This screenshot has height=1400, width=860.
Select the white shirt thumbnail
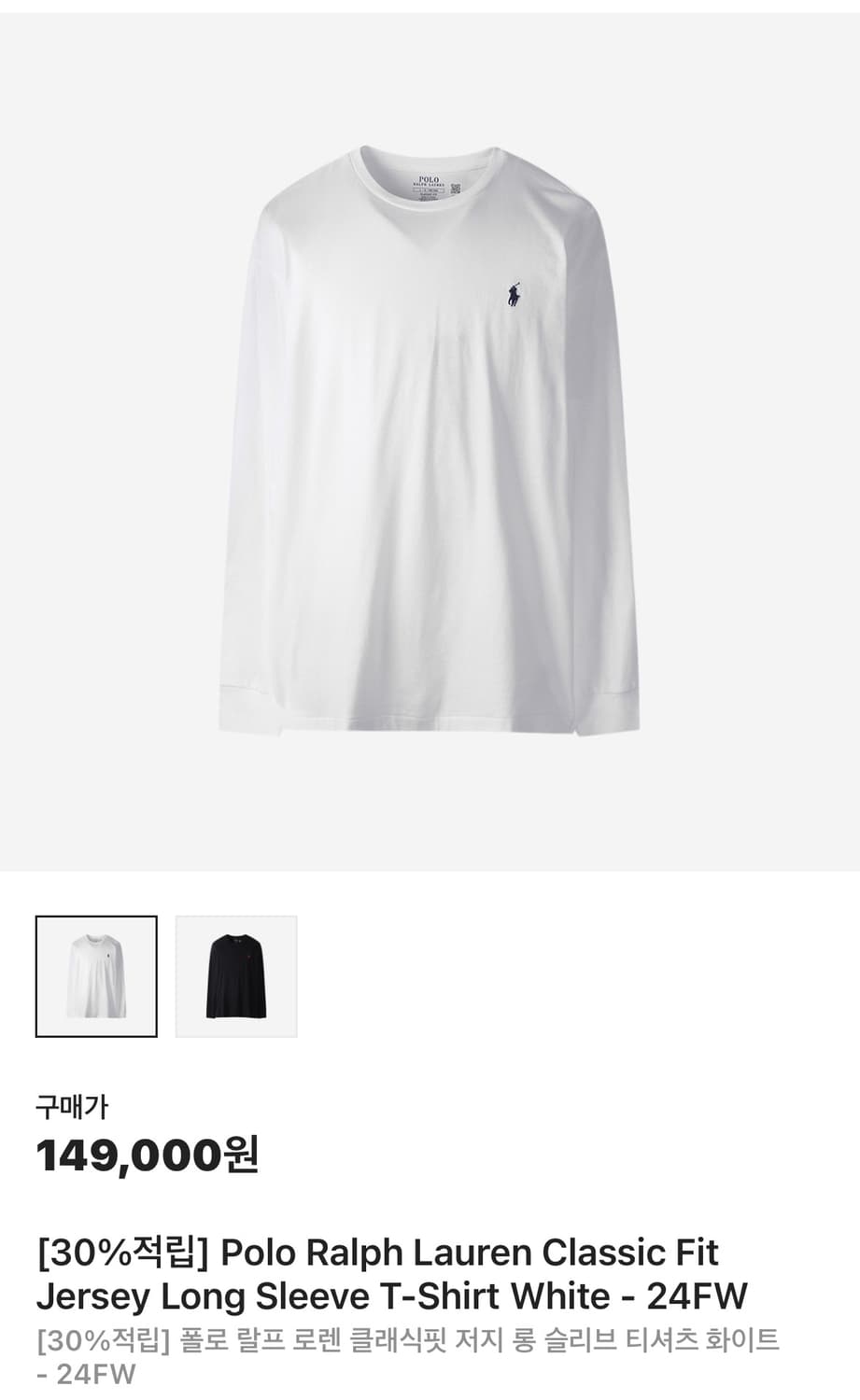tap(96, 976)
